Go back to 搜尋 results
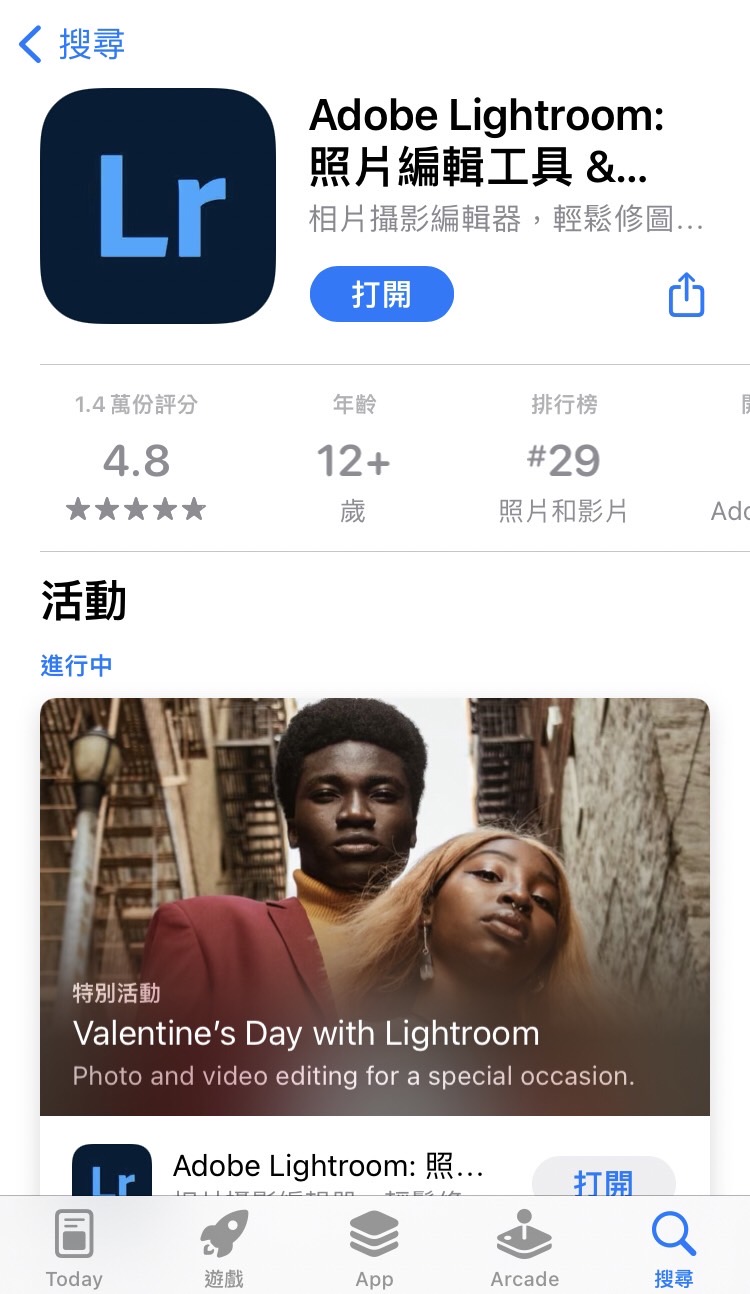 tap(72, 45)
